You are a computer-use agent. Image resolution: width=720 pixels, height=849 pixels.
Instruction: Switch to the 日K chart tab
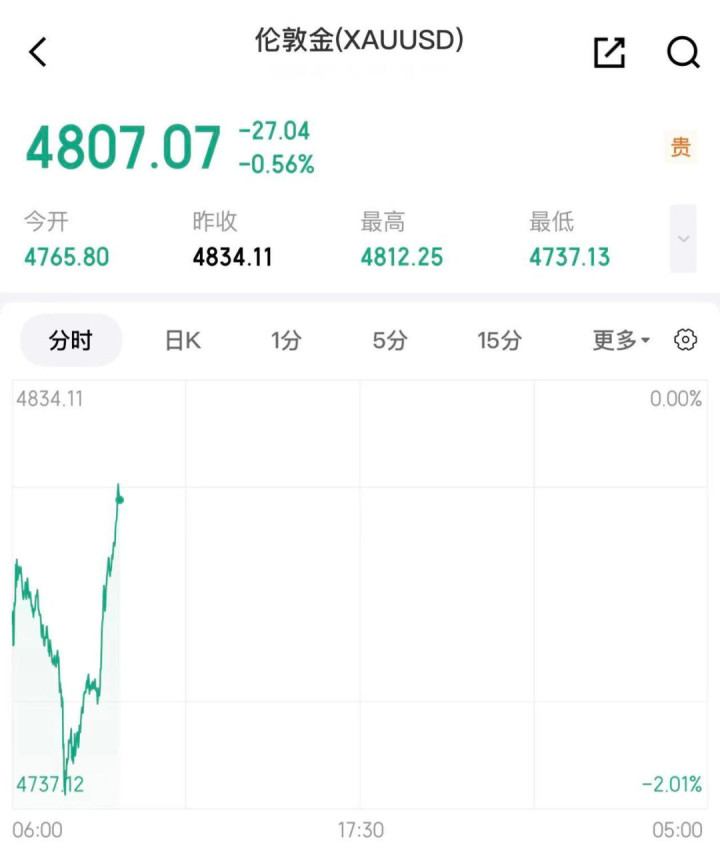click(x=183, y=341)
